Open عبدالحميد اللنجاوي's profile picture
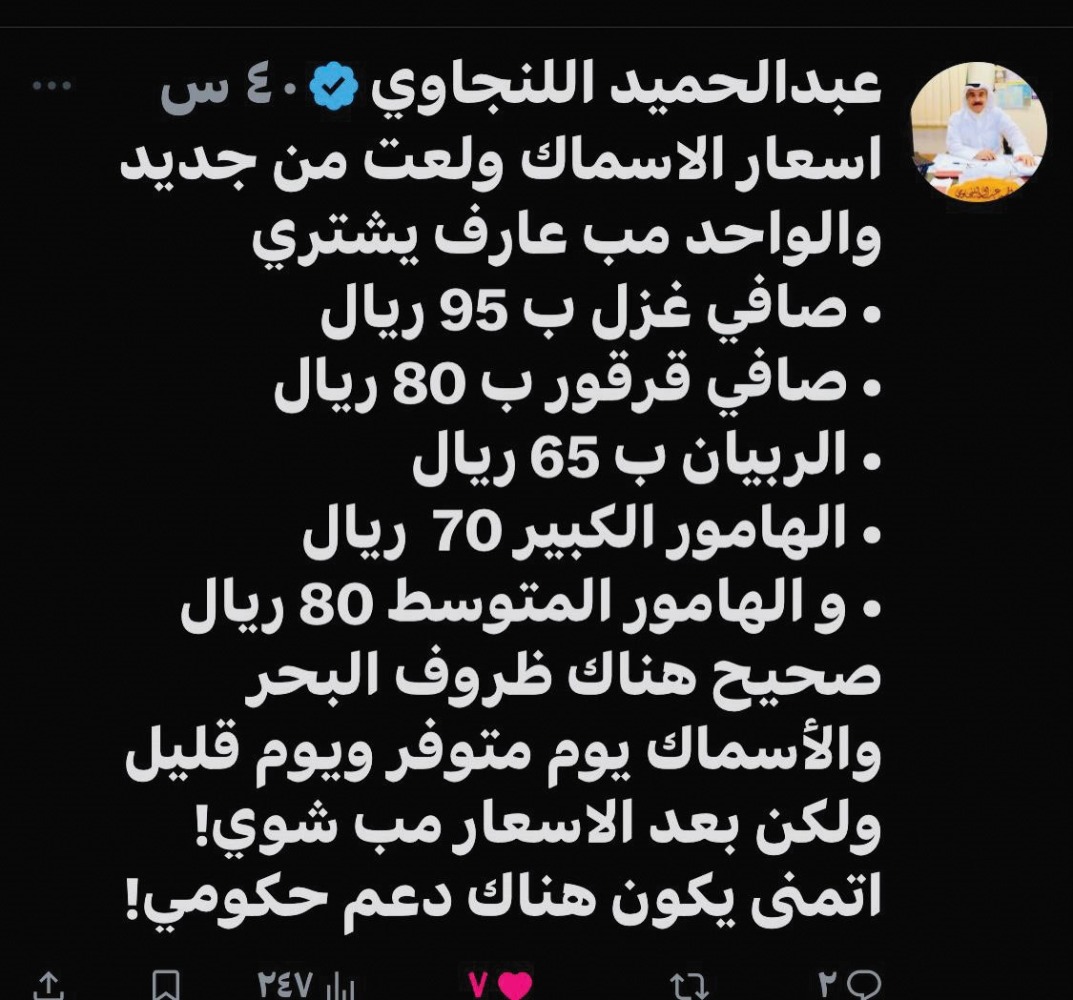This screenshot has height=1000, width=1073. pyautogui.click(x=979, y=131)
